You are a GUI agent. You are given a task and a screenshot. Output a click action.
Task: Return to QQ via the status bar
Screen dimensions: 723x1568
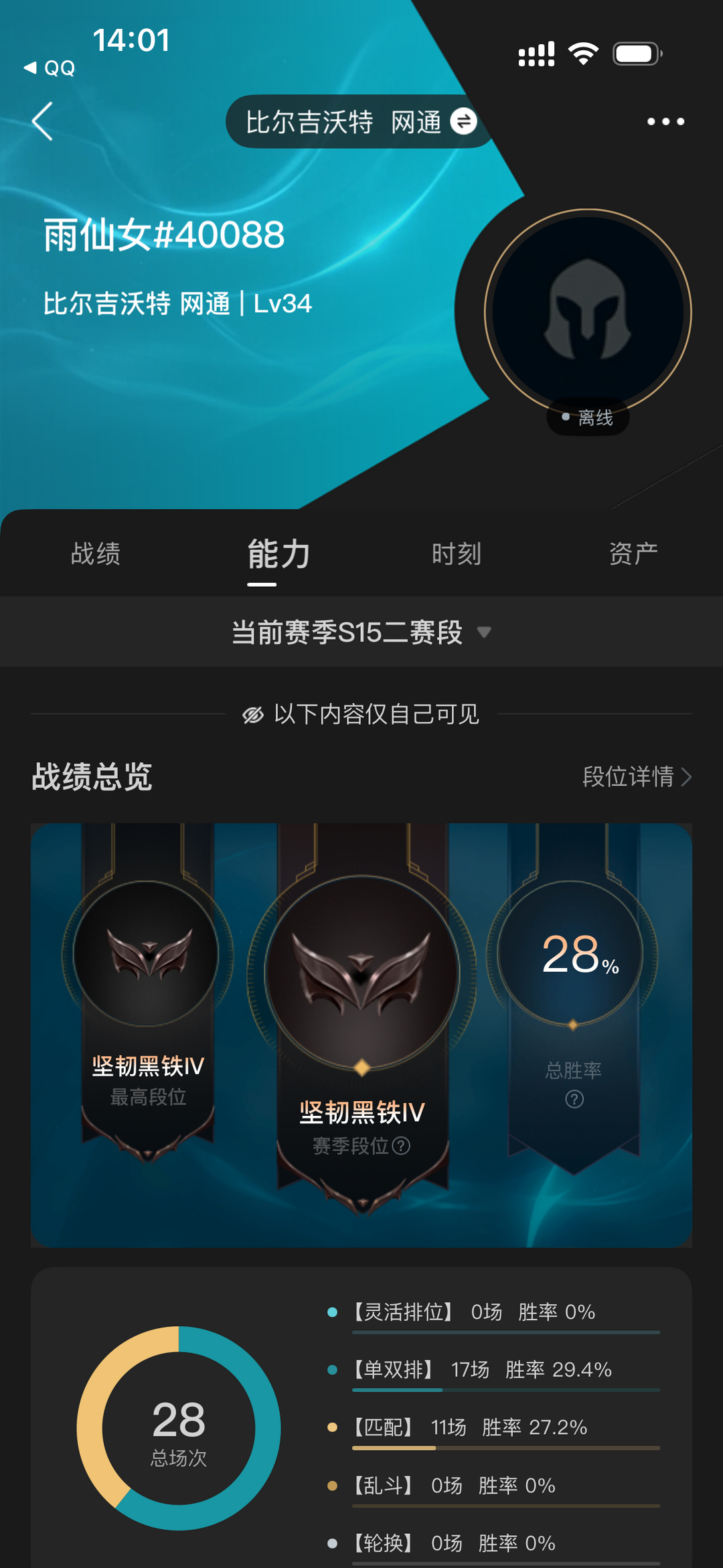(50, 68)
